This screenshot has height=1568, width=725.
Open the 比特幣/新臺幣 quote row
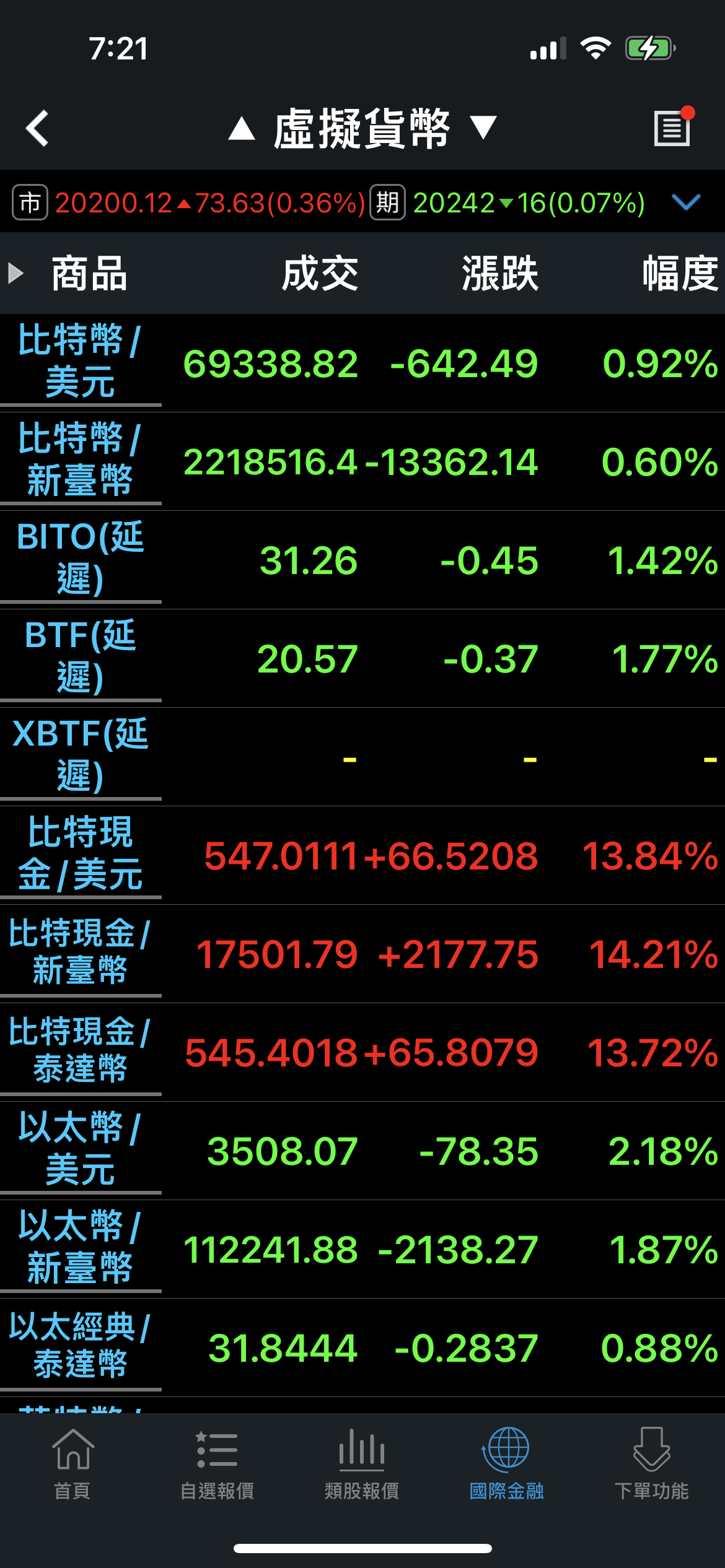tap(362, 461)
